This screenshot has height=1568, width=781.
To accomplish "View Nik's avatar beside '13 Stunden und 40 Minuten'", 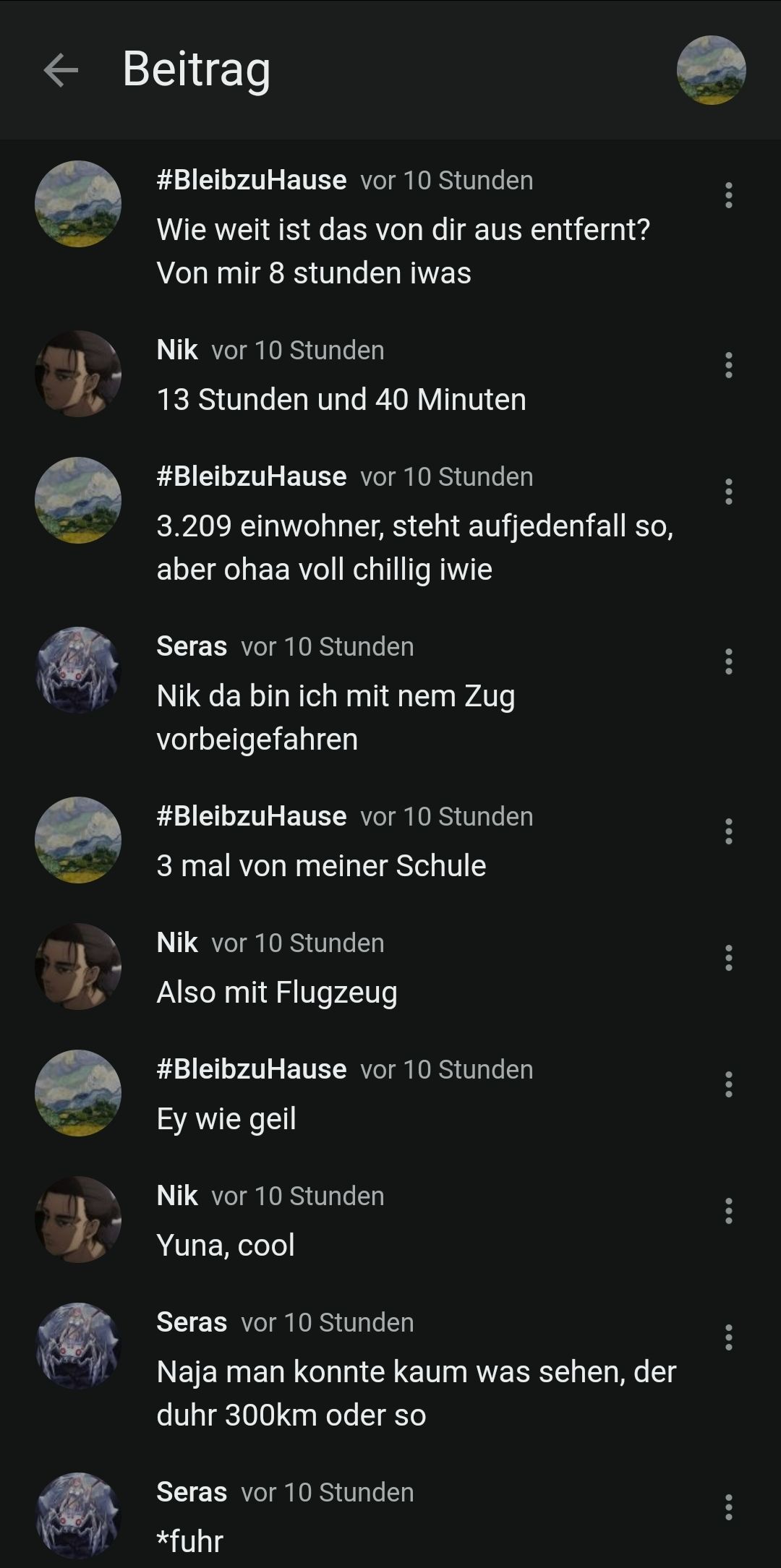I will [x=78, y=374].
